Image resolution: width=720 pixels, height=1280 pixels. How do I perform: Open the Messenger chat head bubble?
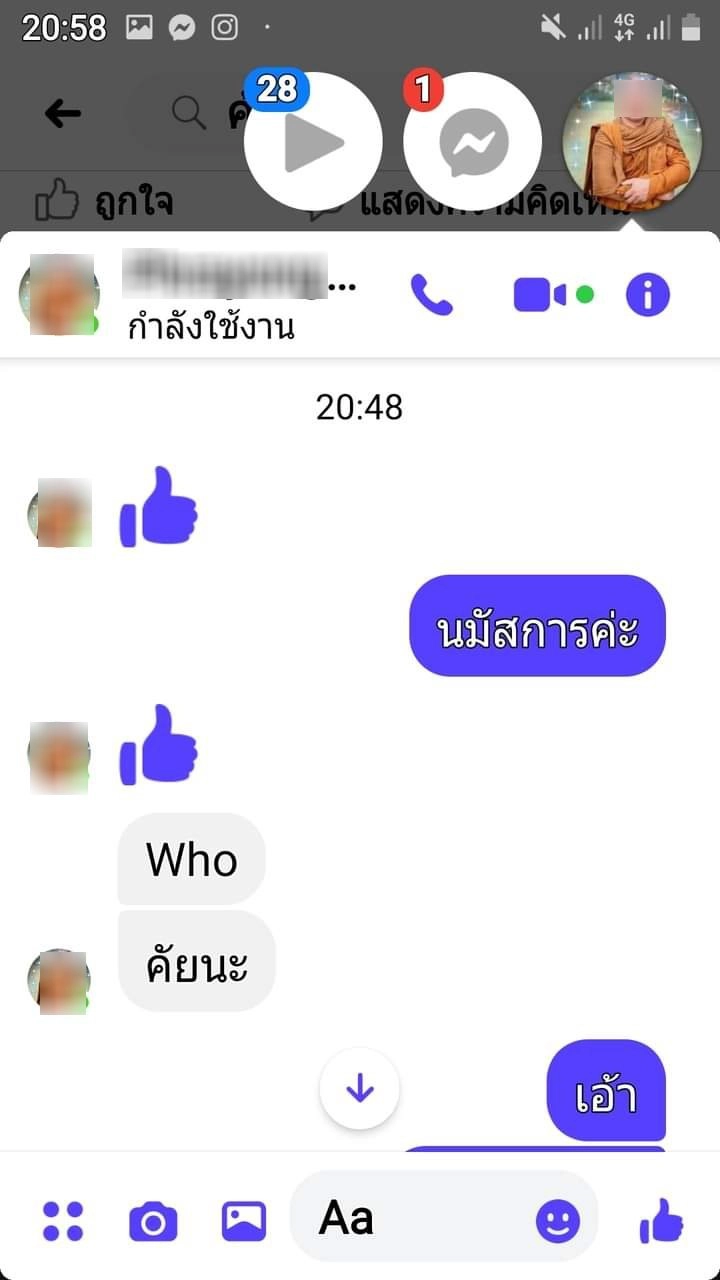472,141
